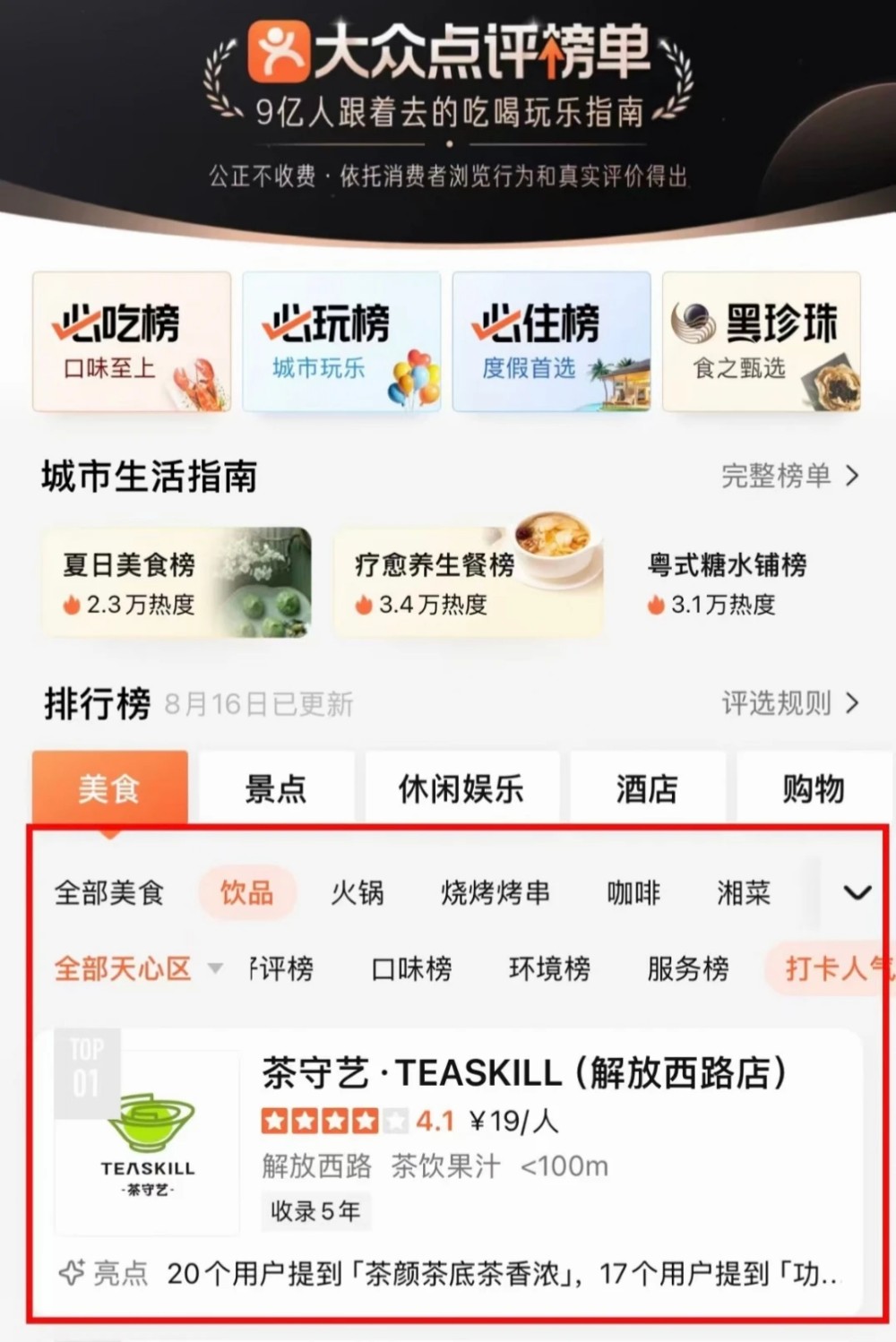Filter by 火锅 category

[358, 892]
